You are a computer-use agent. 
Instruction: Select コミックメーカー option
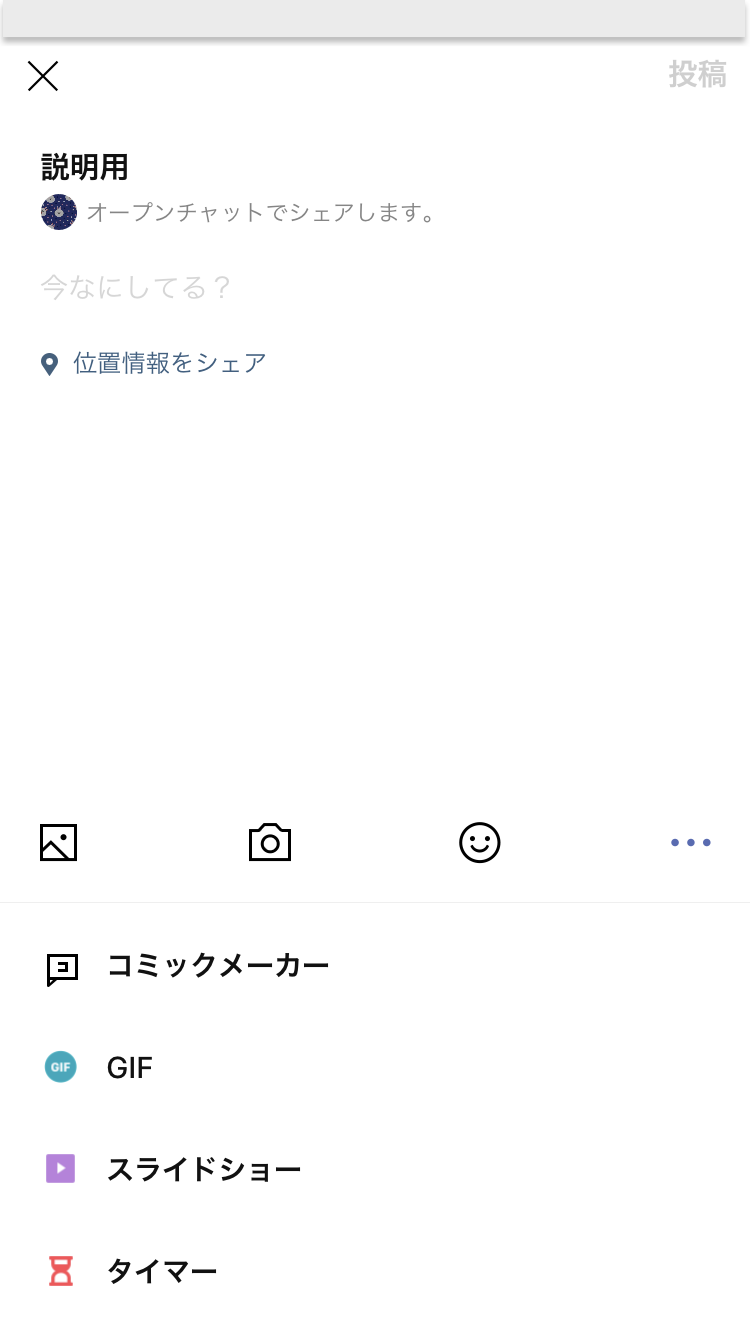coord(217,966)
